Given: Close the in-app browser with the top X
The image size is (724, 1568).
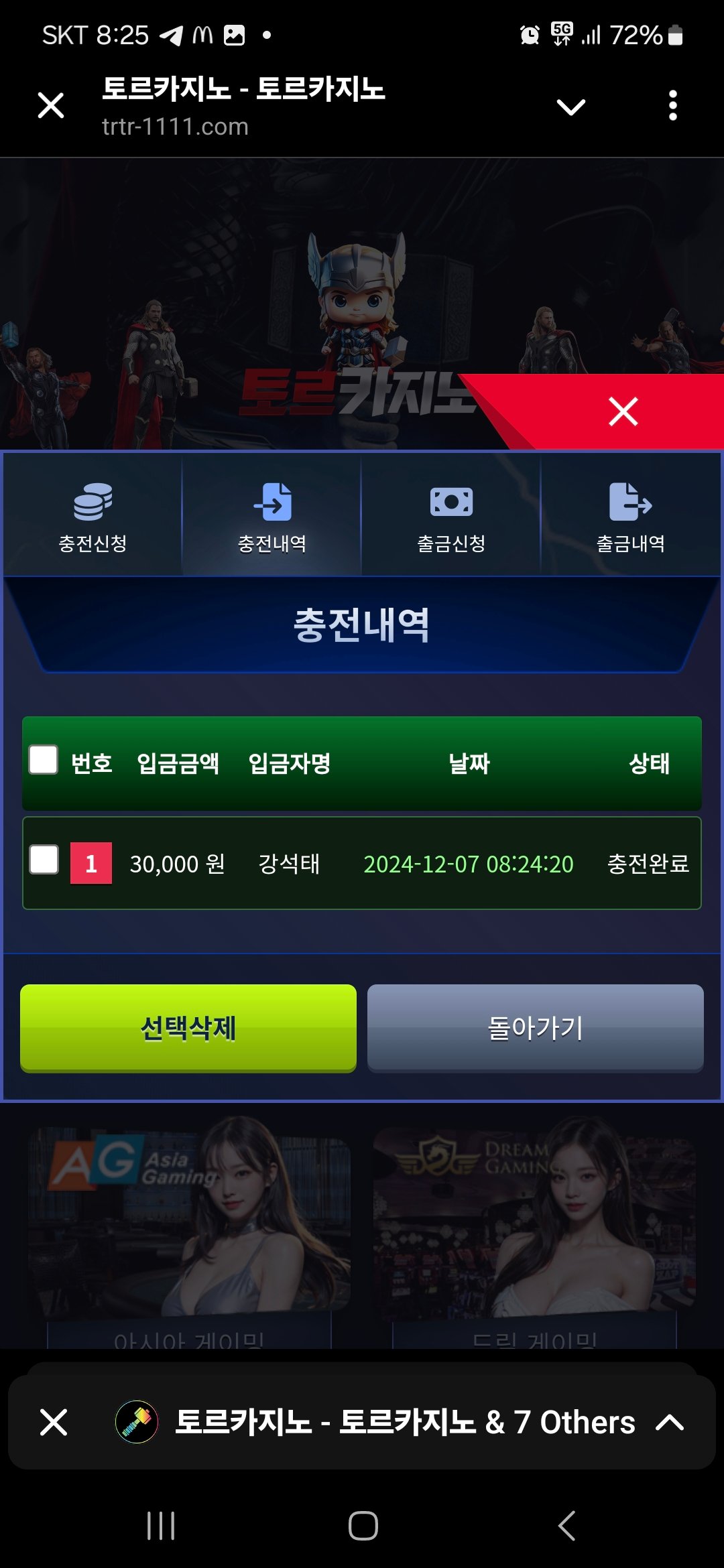Looking at the screenshot, I should point(51,106).
